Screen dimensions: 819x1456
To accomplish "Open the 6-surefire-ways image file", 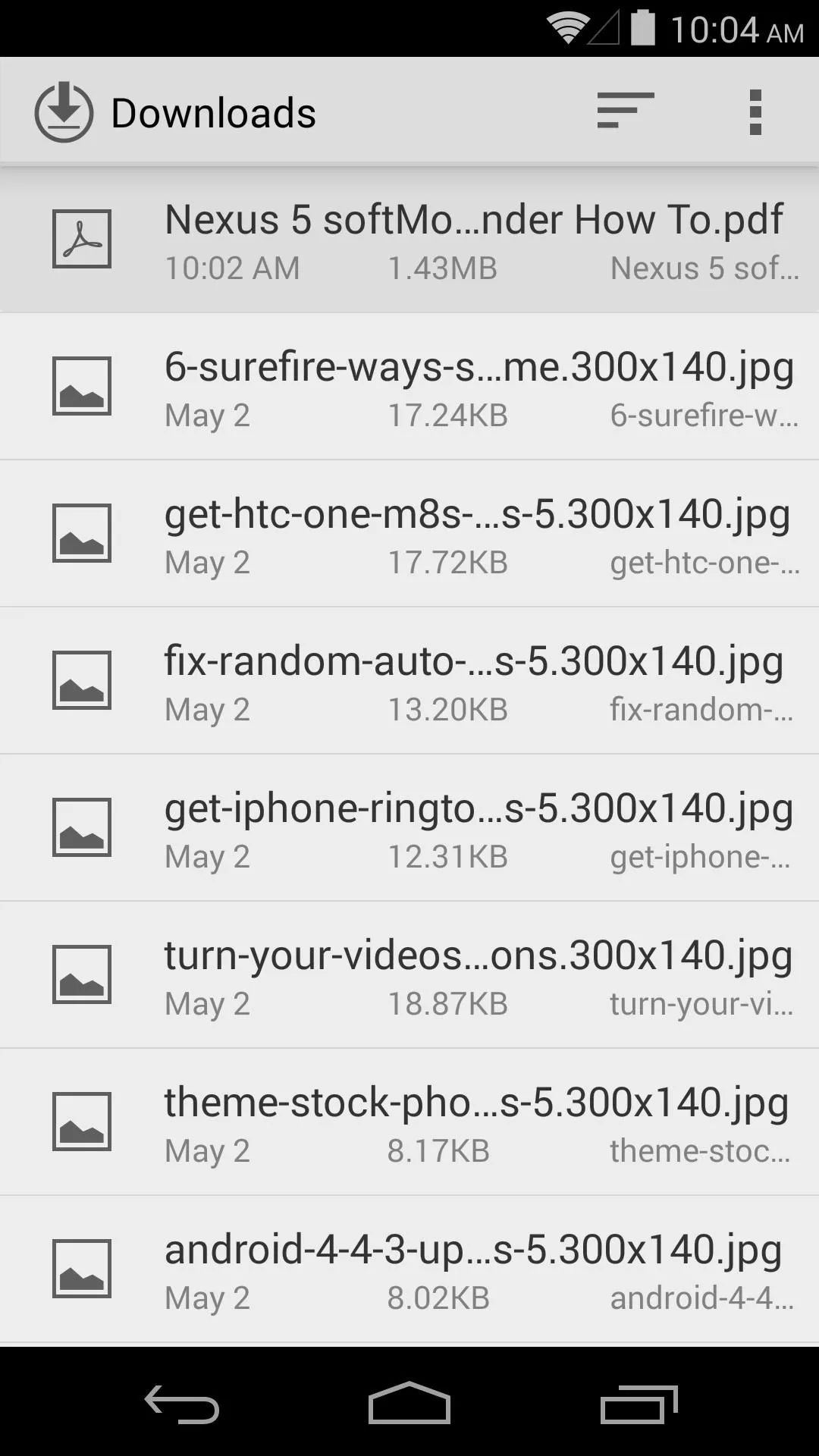I will click(x=409, y=387).
